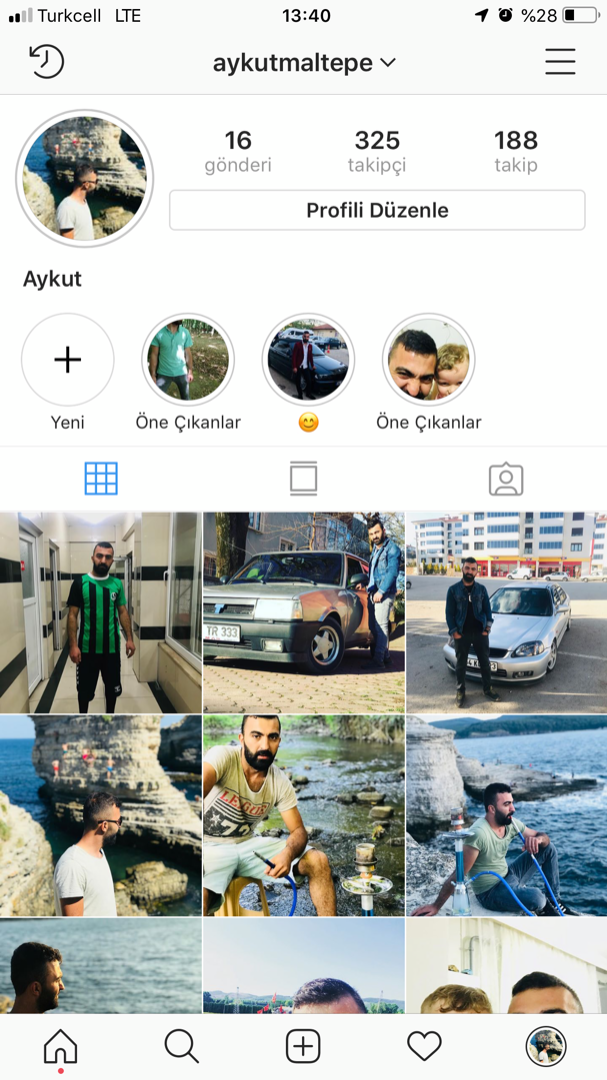Tap Profili Düzenle button

(377, 210)
